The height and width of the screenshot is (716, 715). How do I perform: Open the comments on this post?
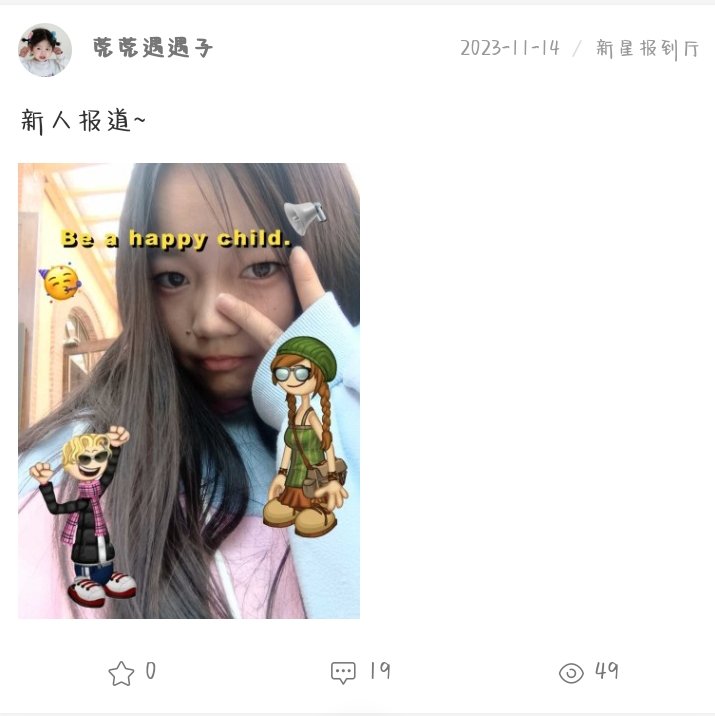(x=343, y=673)
